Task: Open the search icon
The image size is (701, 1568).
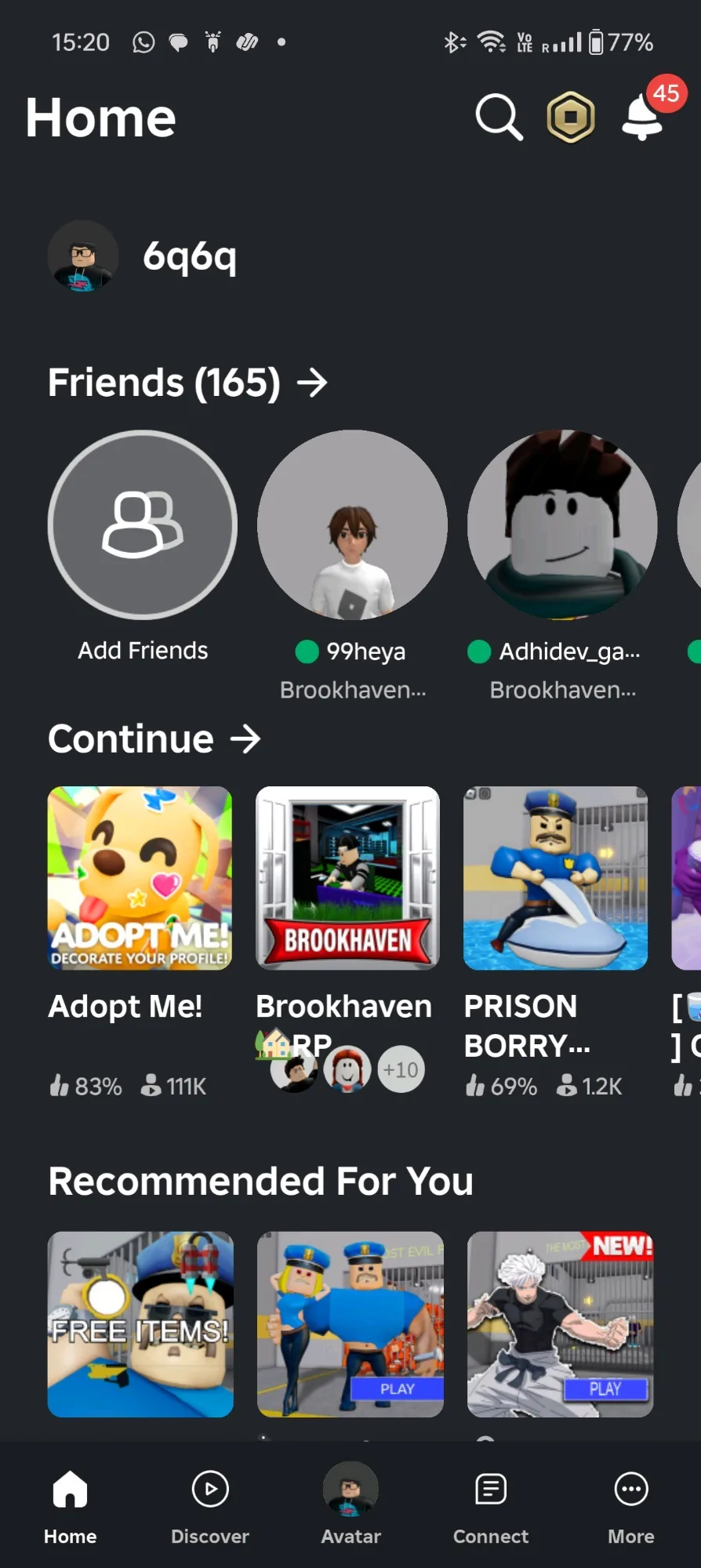Action: click(x=499, y=118)
